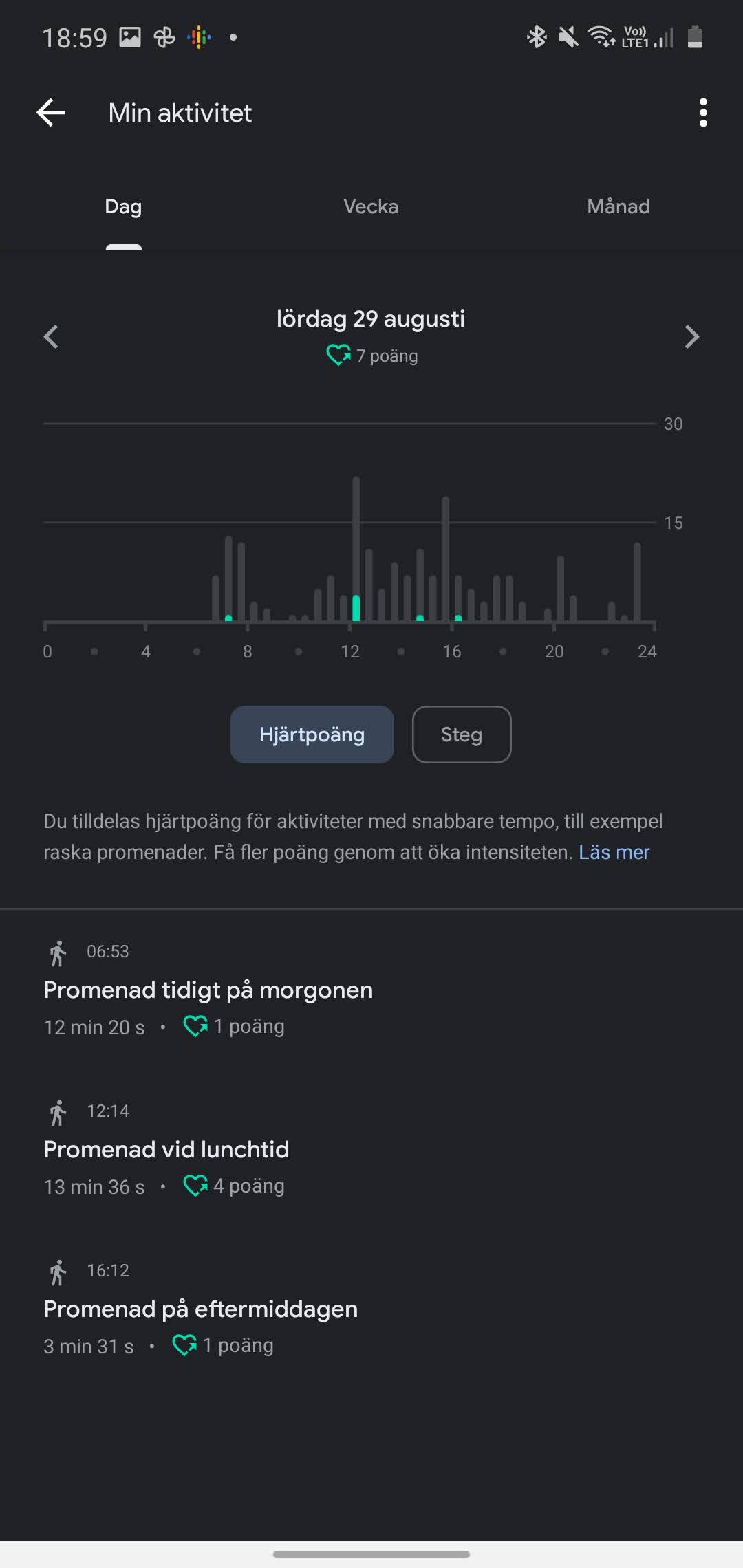Switch to the Vecka tab
This screenshot has height=1568, width=743.
click(x=371, y=206)
